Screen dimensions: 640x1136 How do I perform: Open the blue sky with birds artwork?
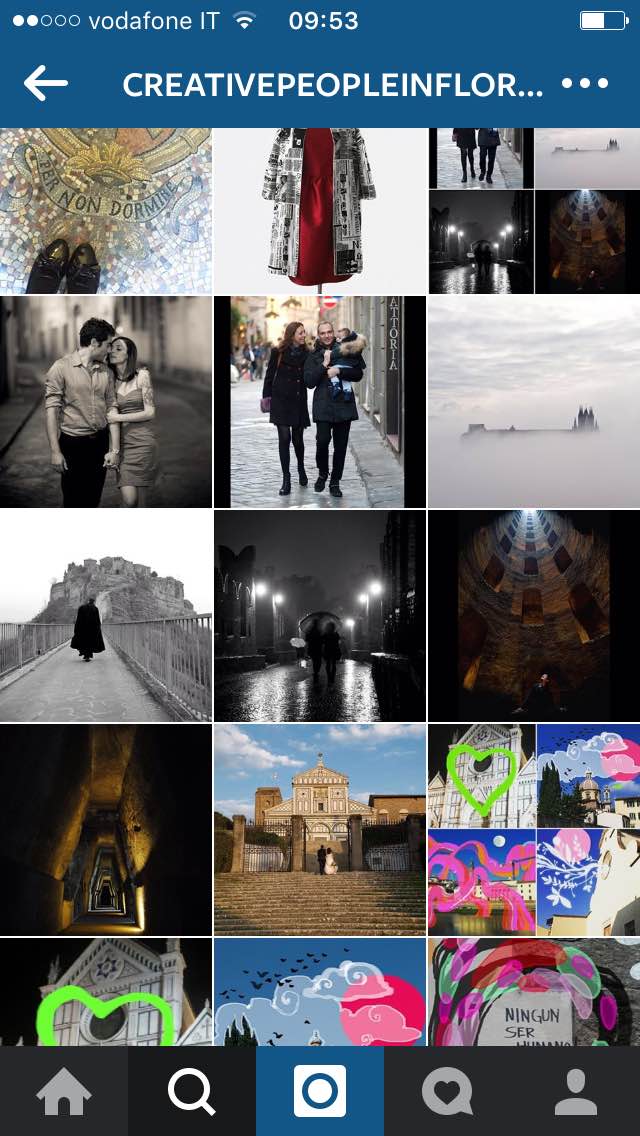320,992
